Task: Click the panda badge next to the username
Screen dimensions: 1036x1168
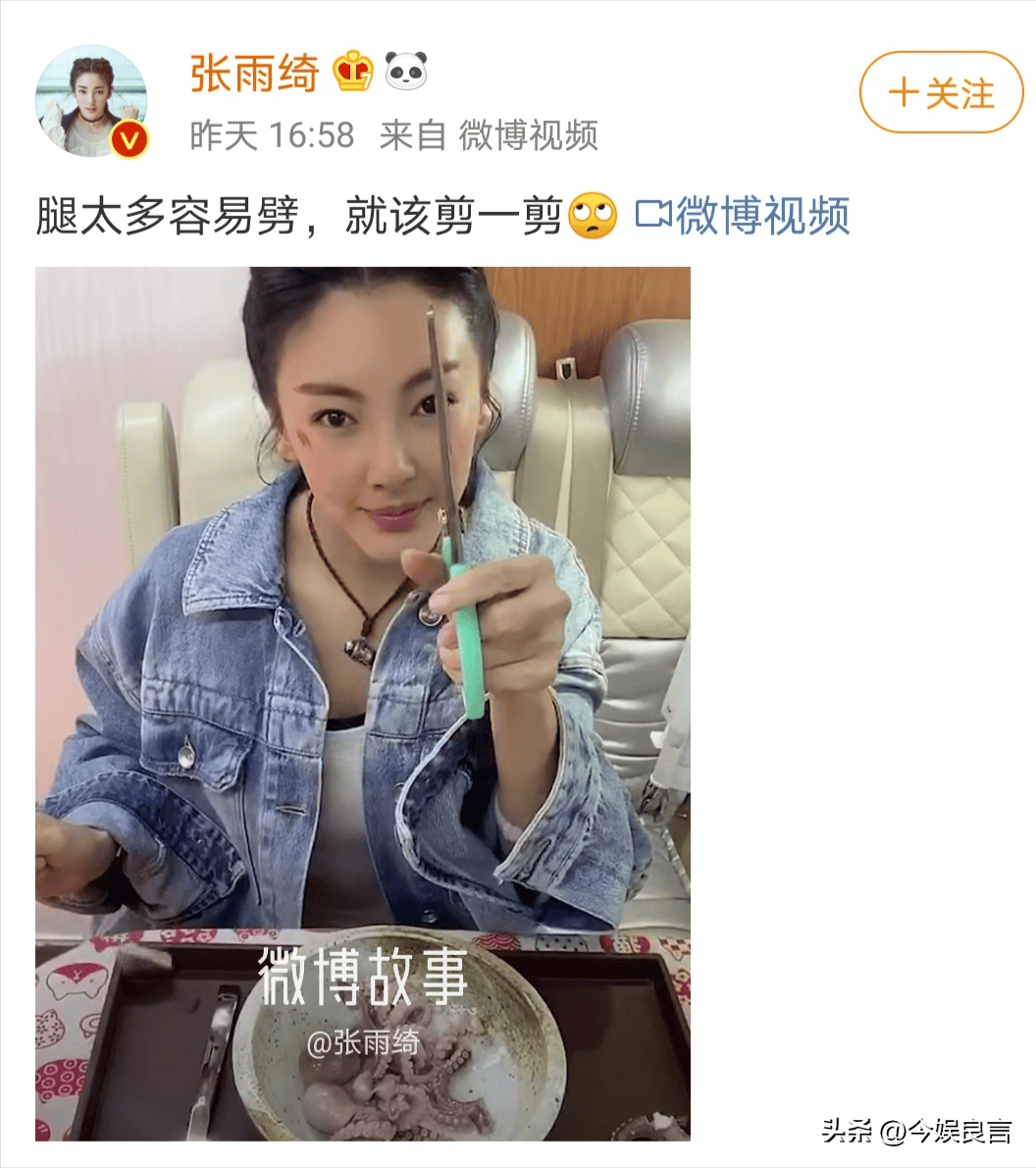Action: pyautogui.click(x=406, y=70)
